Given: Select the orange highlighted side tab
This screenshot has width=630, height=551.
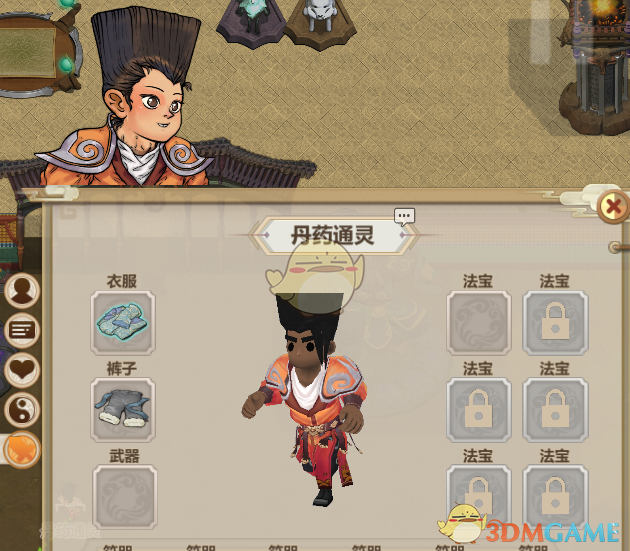Looking at the screenshot, I should (21, 449).
